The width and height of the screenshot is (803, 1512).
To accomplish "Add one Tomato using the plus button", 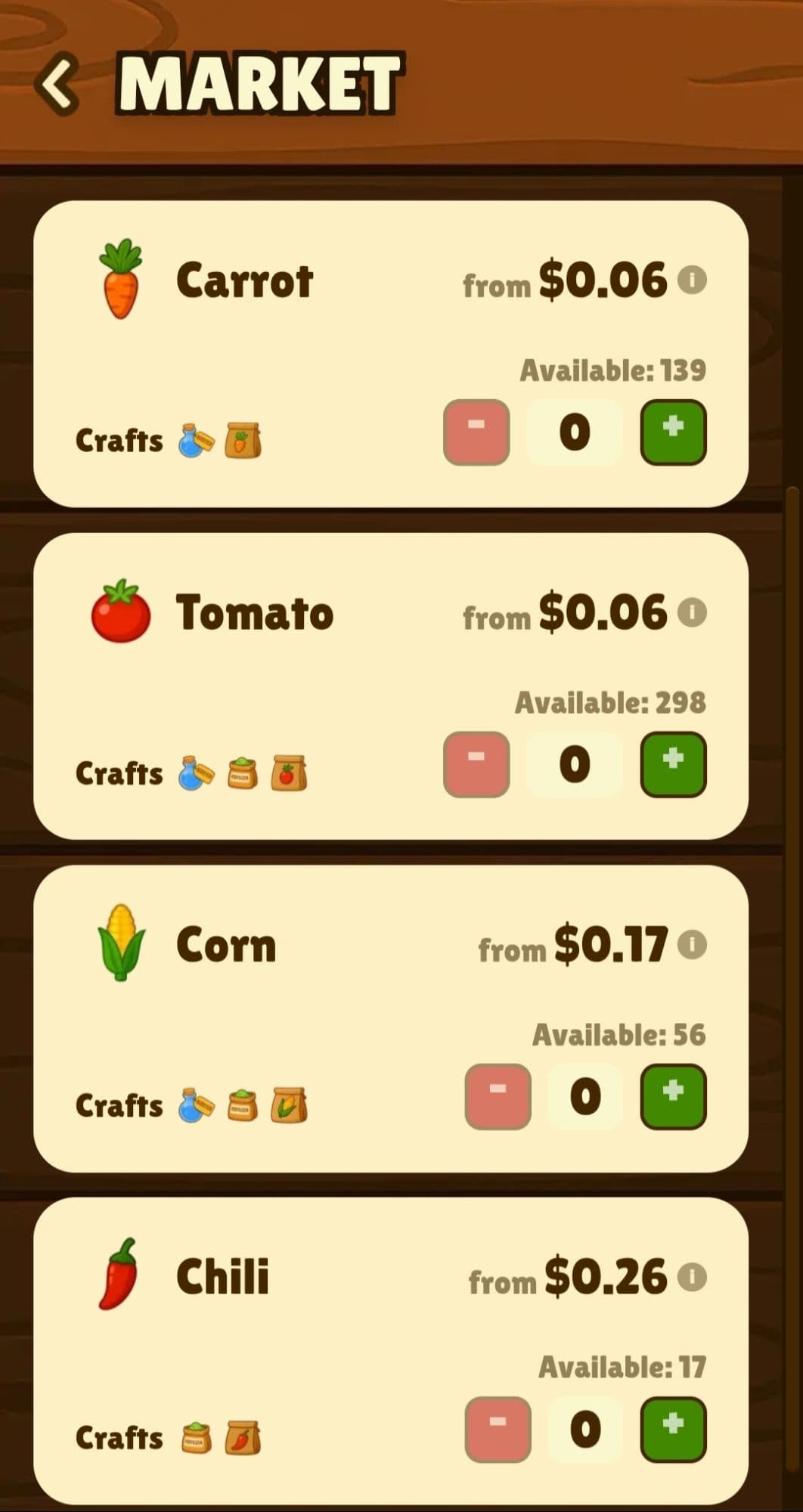I will pyautogui.click(x=673, y=764).
